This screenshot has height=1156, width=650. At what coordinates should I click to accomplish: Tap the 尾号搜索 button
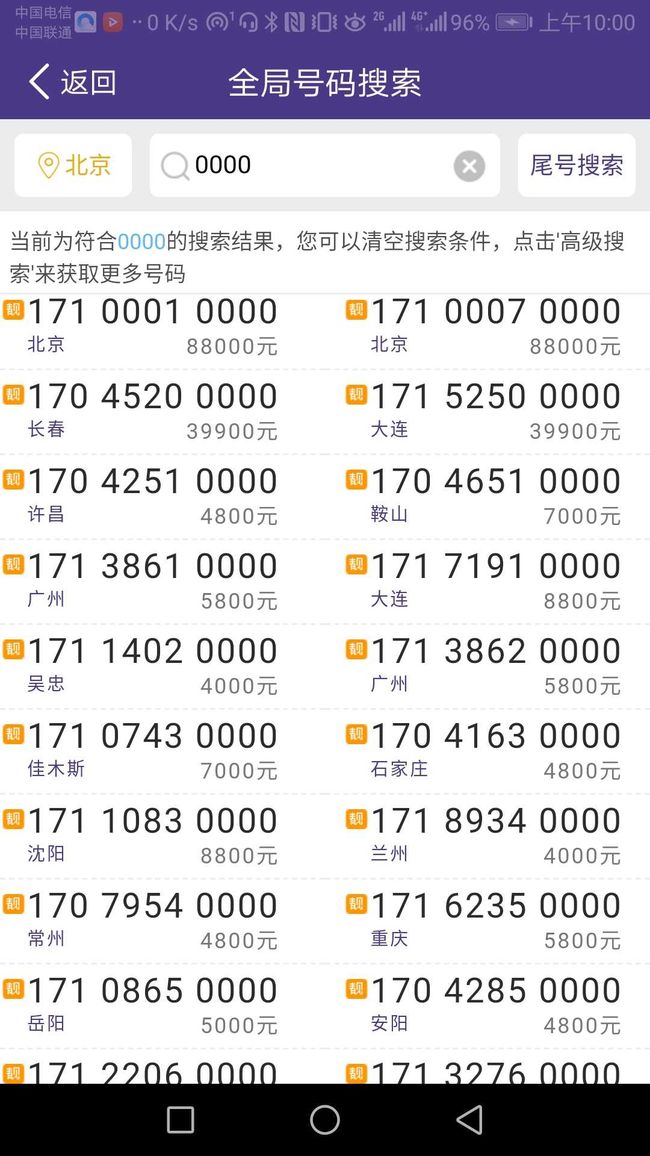point(576,165)
